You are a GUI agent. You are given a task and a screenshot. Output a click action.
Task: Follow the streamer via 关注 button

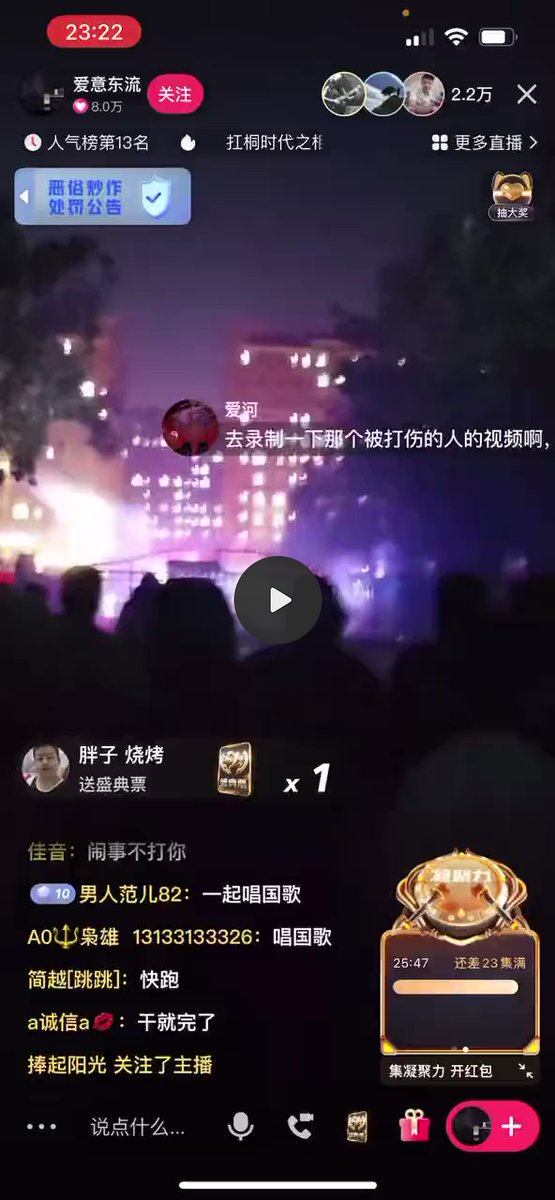point(175,94)
